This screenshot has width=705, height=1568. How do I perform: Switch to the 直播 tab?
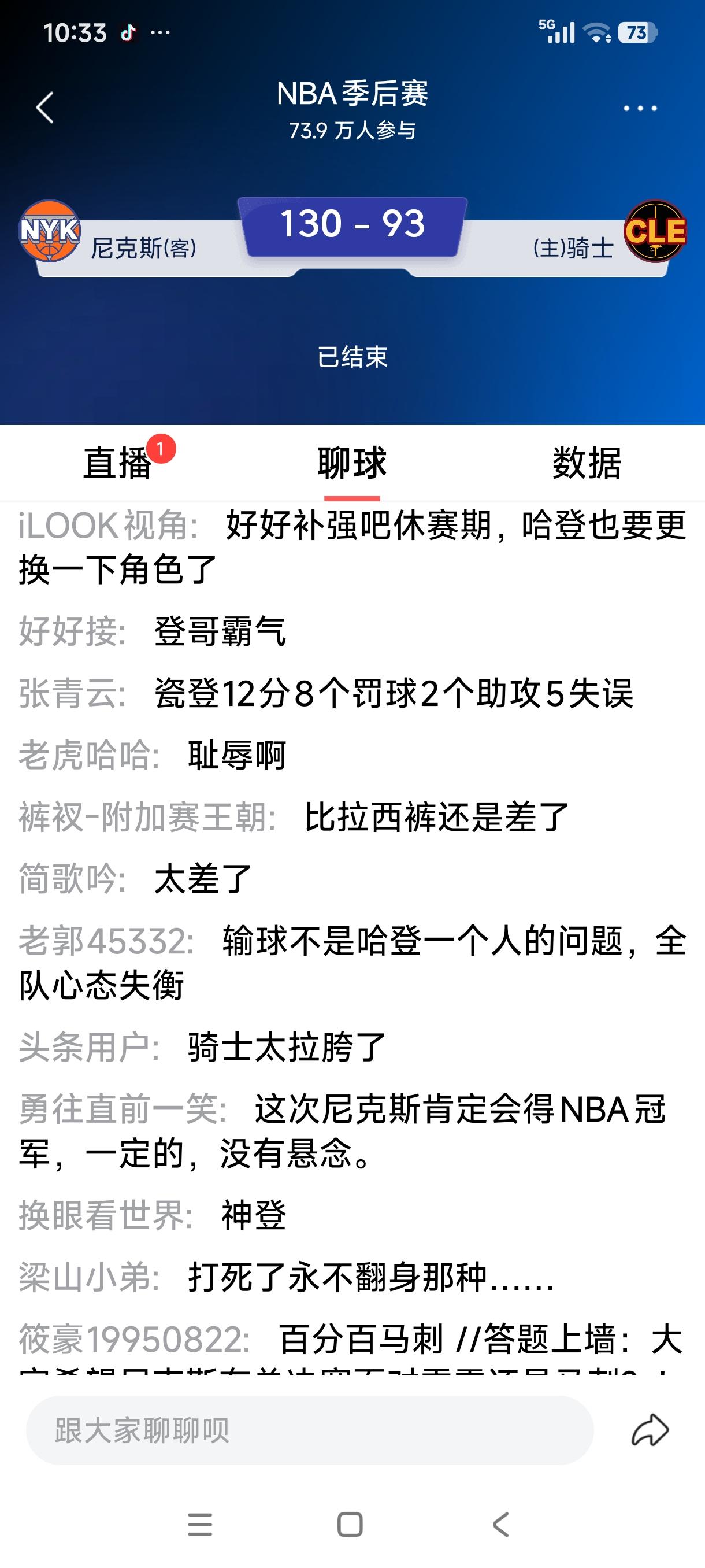tap(117, 463)
